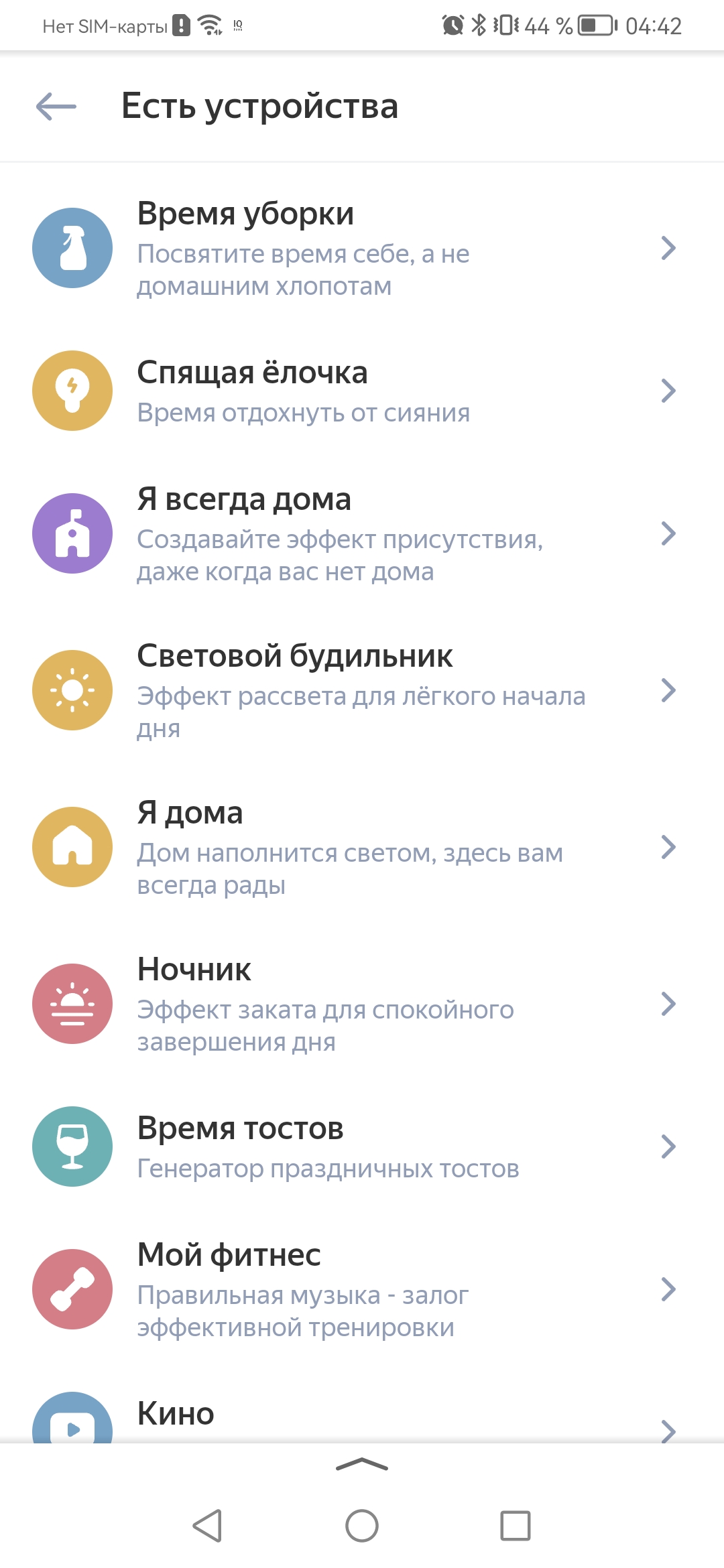Open the Кино scenario
The width and height of the screenshot is (724, 1568).
[362, 1417]
